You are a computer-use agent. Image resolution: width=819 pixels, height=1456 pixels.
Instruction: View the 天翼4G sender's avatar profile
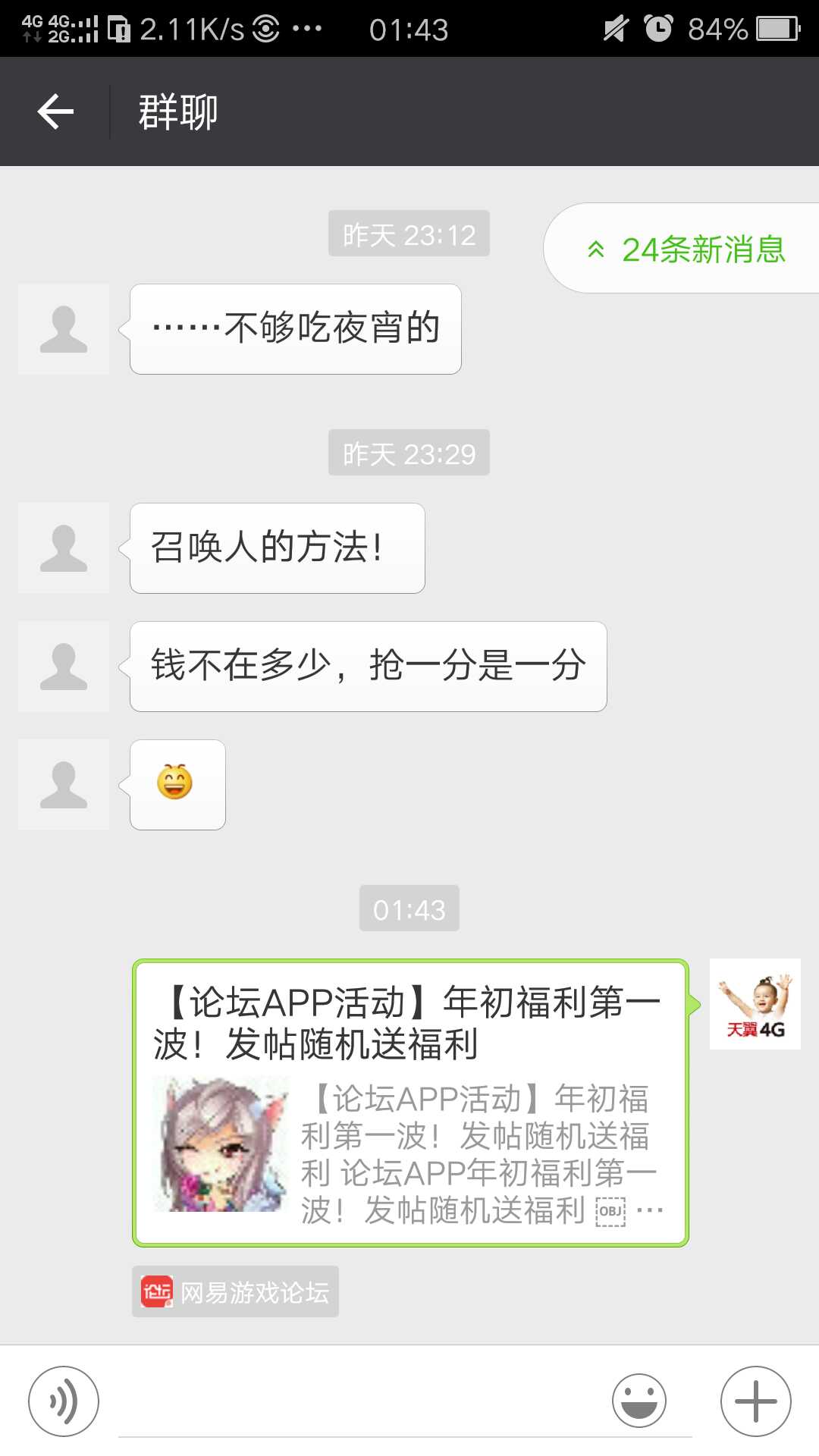(755, 1004)
